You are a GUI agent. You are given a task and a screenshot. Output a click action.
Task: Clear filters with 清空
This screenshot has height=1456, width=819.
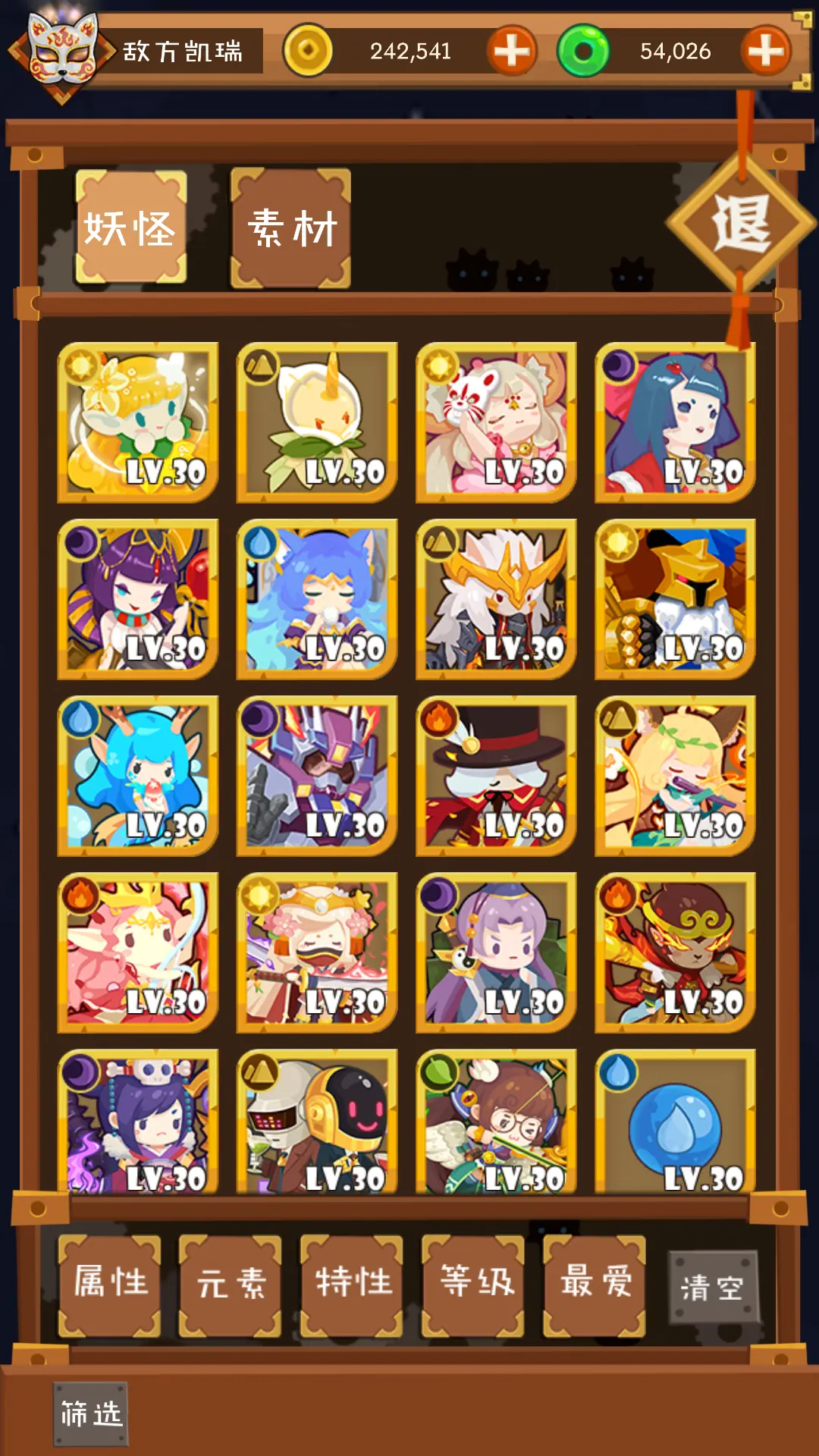coord(713,1287)
